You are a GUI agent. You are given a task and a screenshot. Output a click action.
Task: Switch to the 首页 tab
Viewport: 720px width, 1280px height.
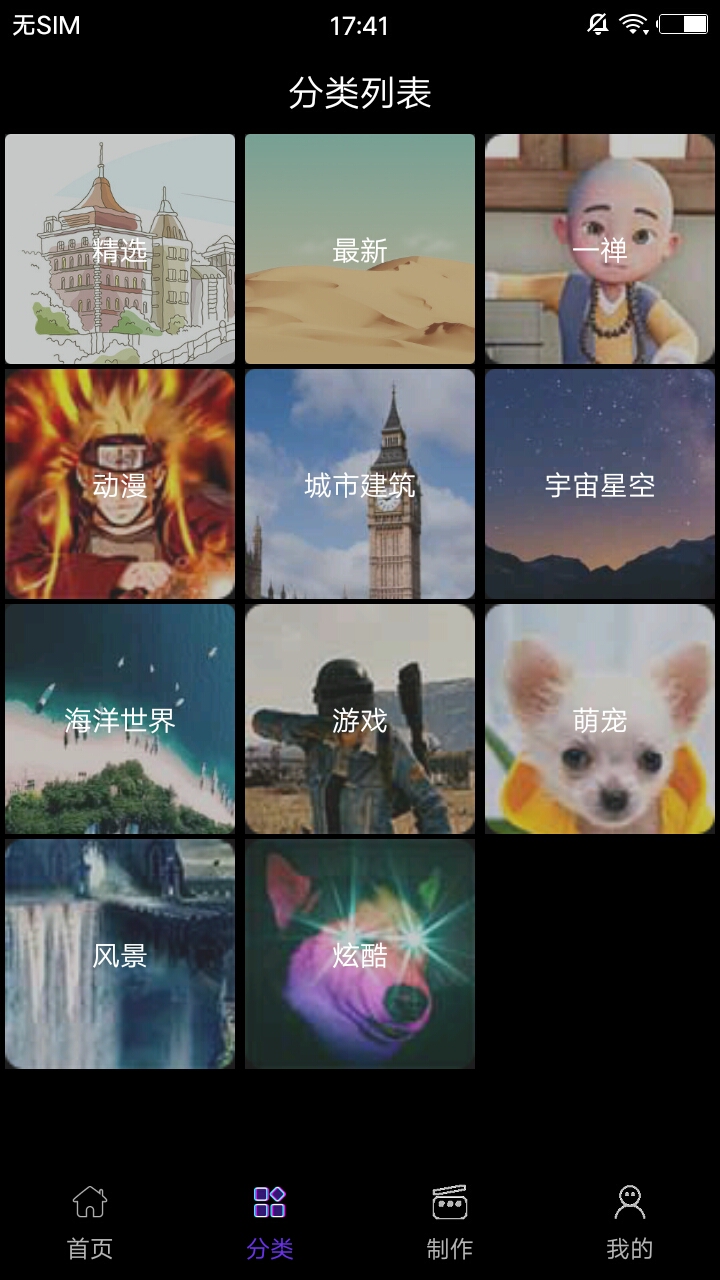[x=90, y=1221]
